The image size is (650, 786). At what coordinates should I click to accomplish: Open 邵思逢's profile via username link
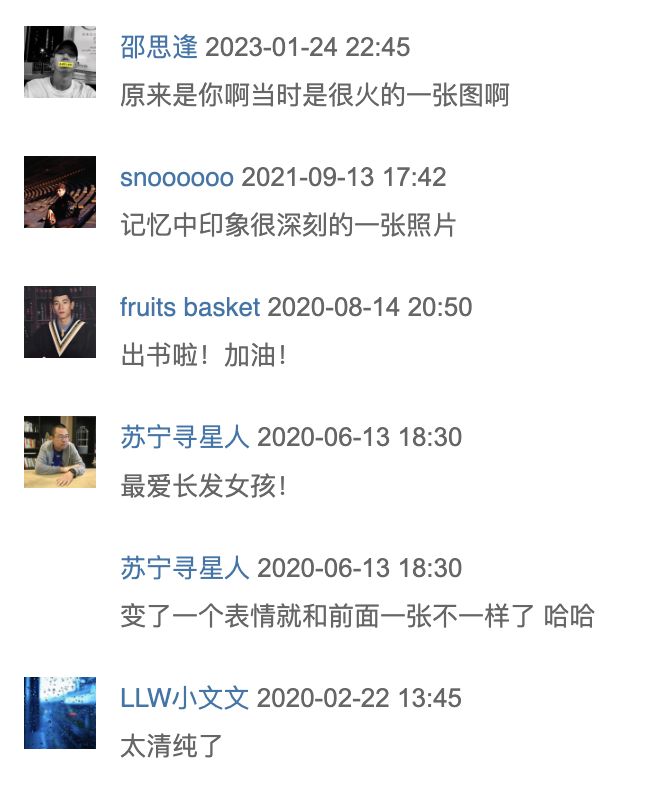(160, 47)
